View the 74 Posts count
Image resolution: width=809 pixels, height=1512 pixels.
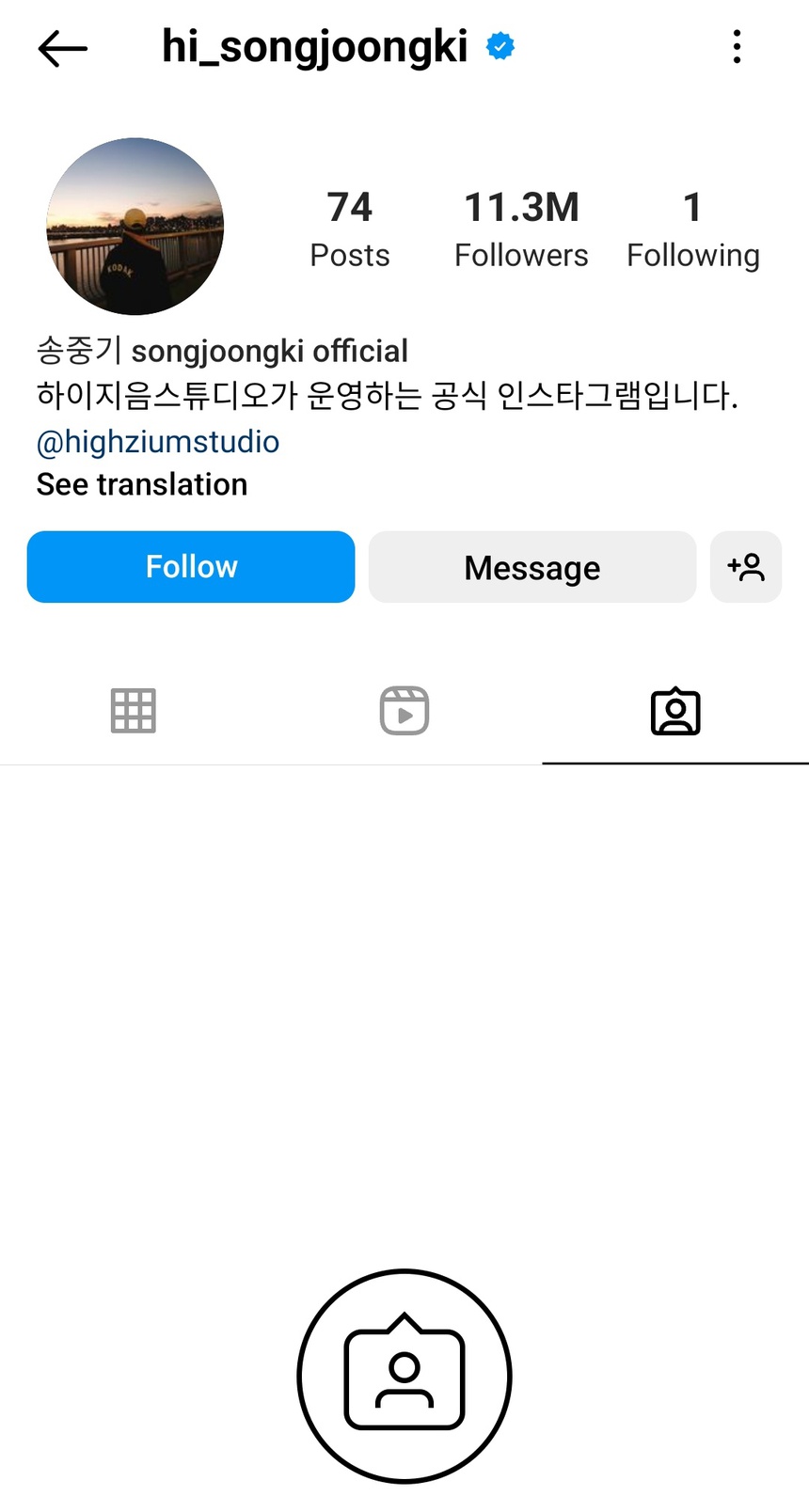tap(349, 228)
